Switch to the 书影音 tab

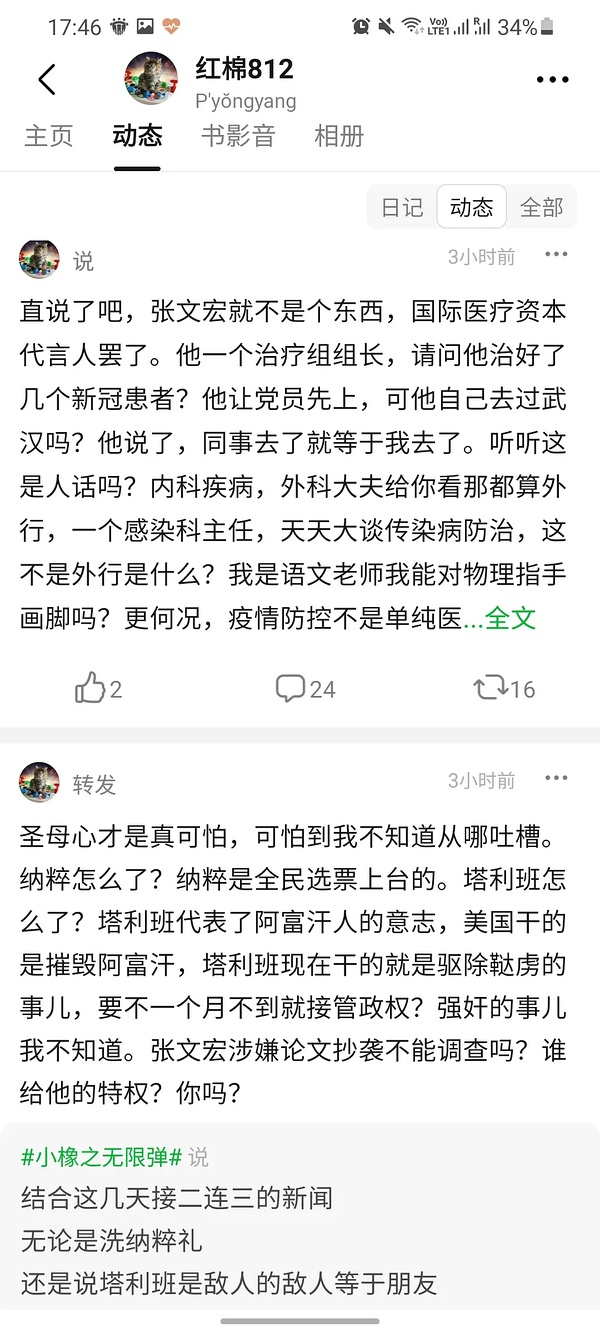[x=238, y=136]
